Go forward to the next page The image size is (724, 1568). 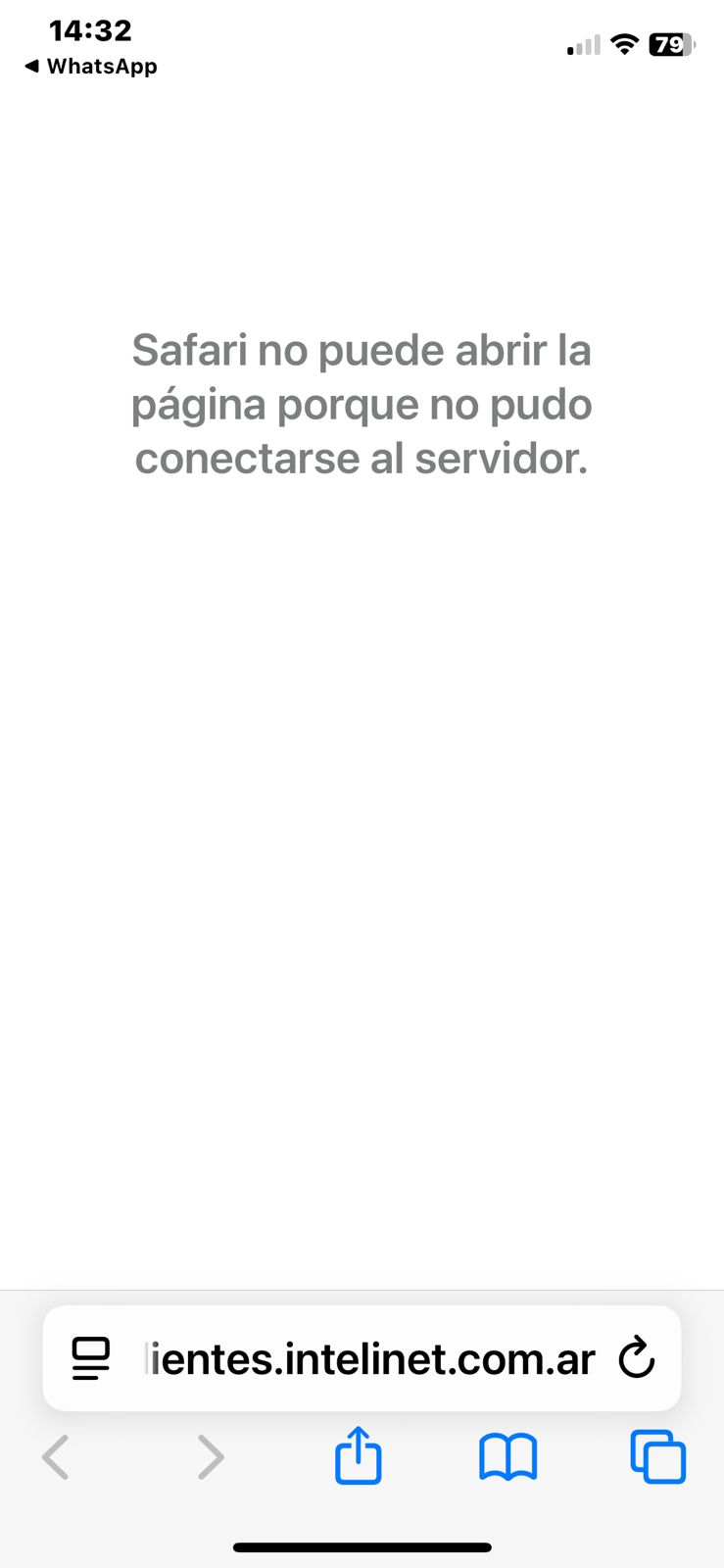210,1456
